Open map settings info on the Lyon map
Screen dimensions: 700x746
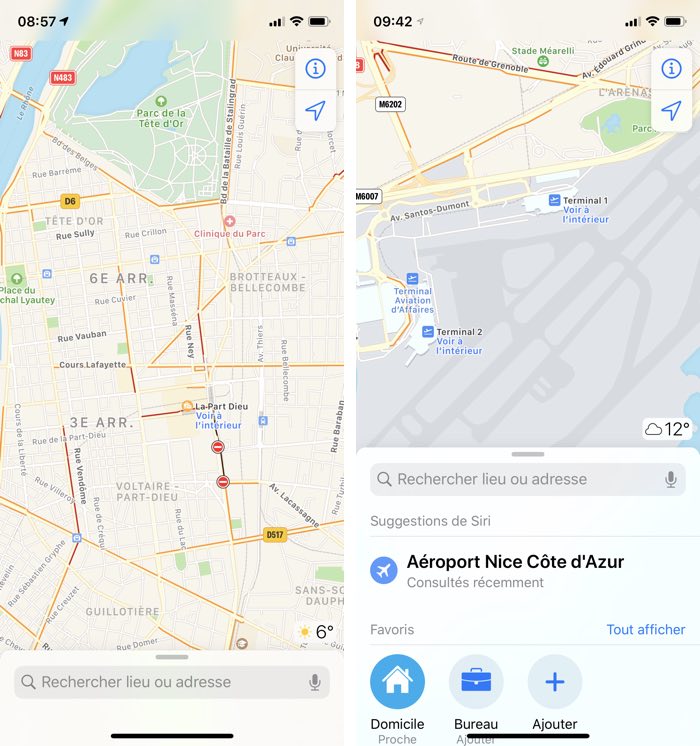[x=316, y=68]
